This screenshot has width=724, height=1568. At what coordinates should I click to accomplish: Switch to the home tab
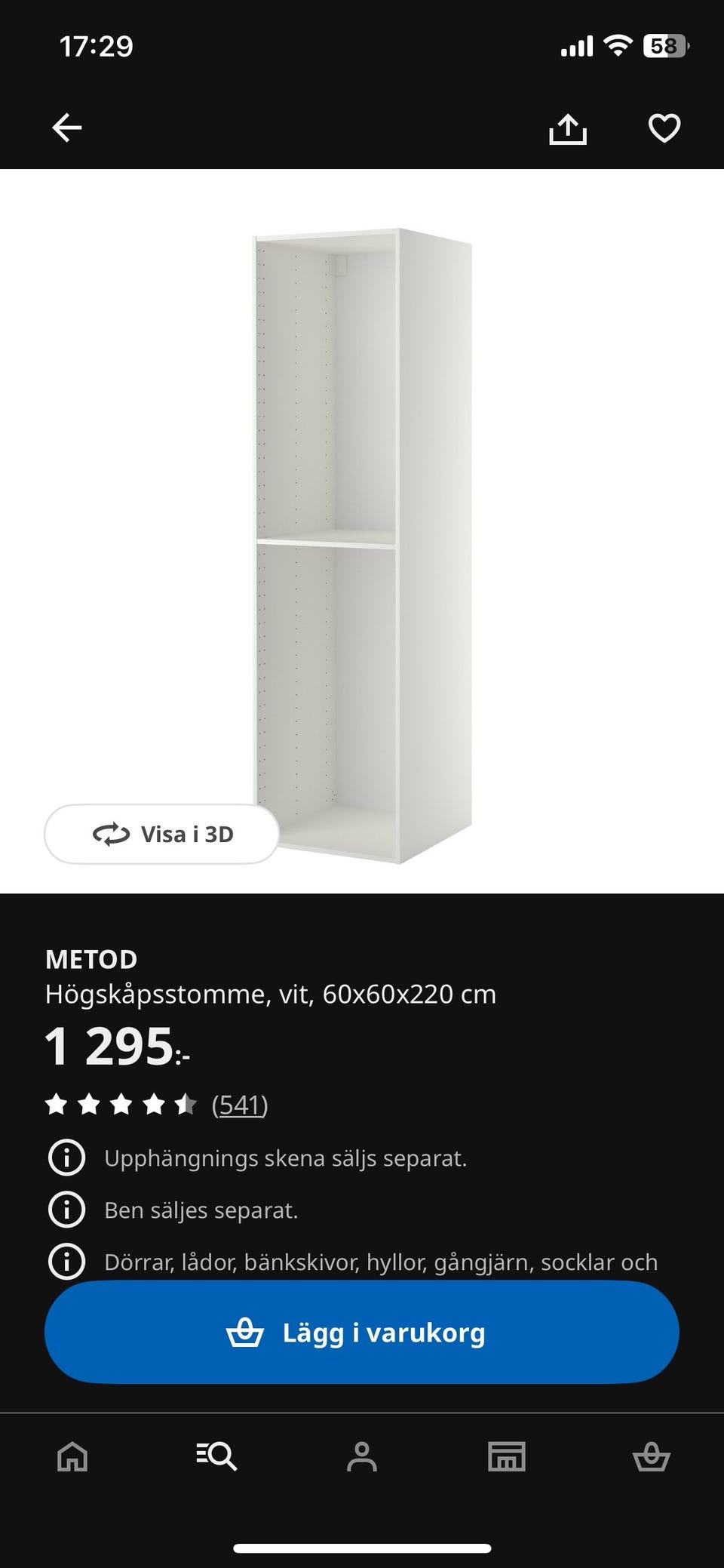click(72, 1456)
